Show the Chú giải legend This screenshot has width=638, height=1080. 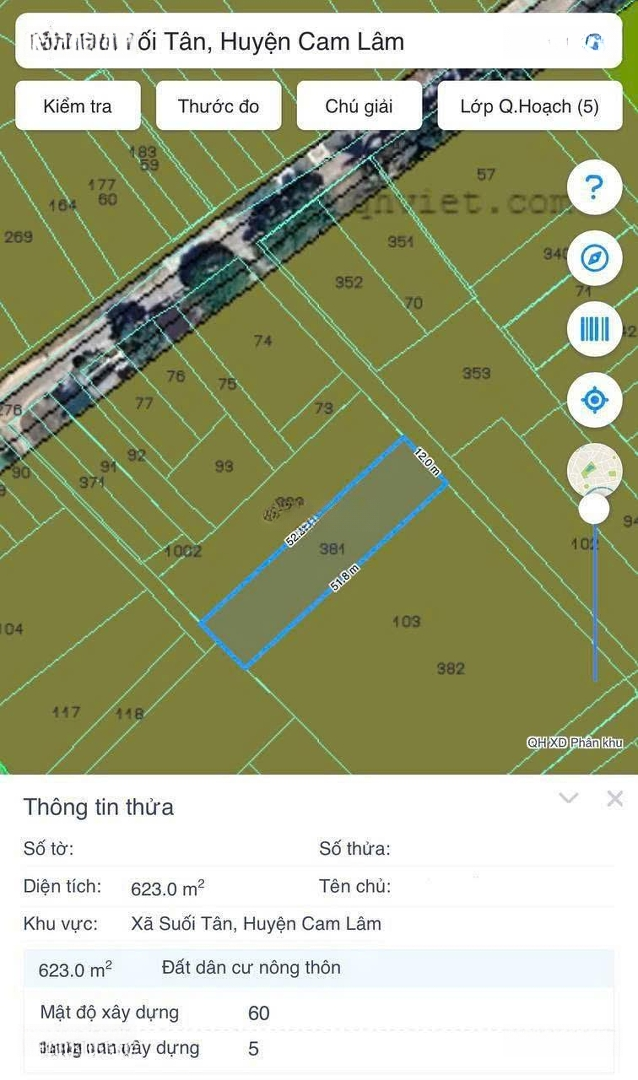(x=359, y=106)
